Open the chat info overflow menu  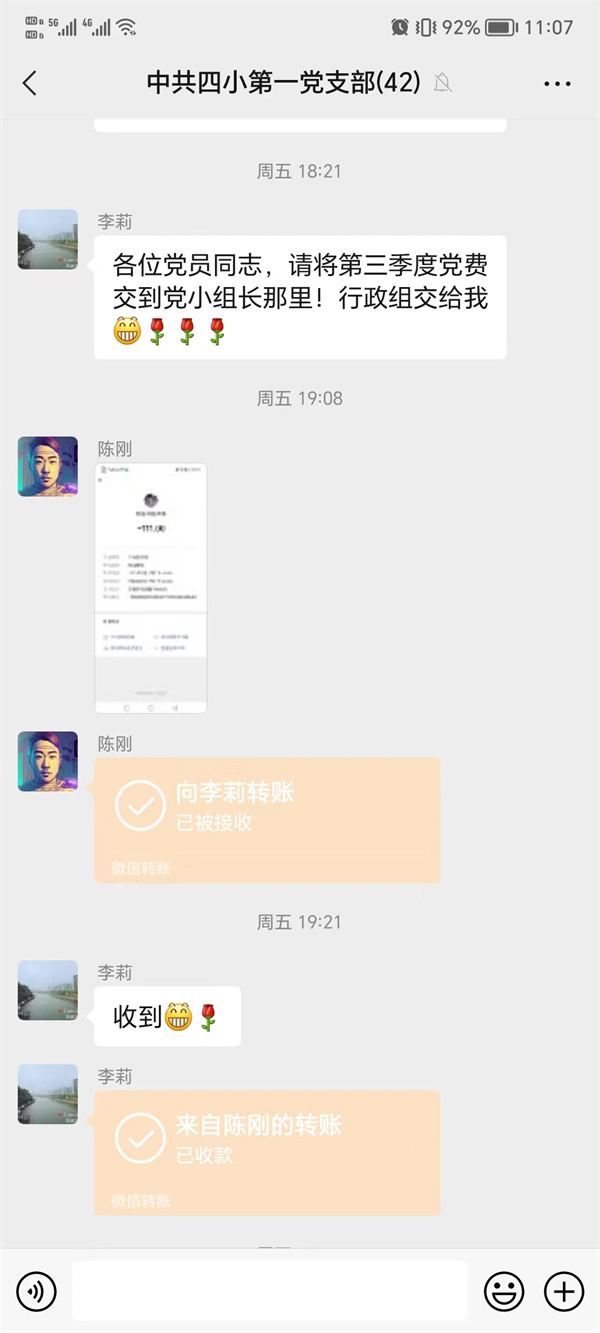[557, 83]
